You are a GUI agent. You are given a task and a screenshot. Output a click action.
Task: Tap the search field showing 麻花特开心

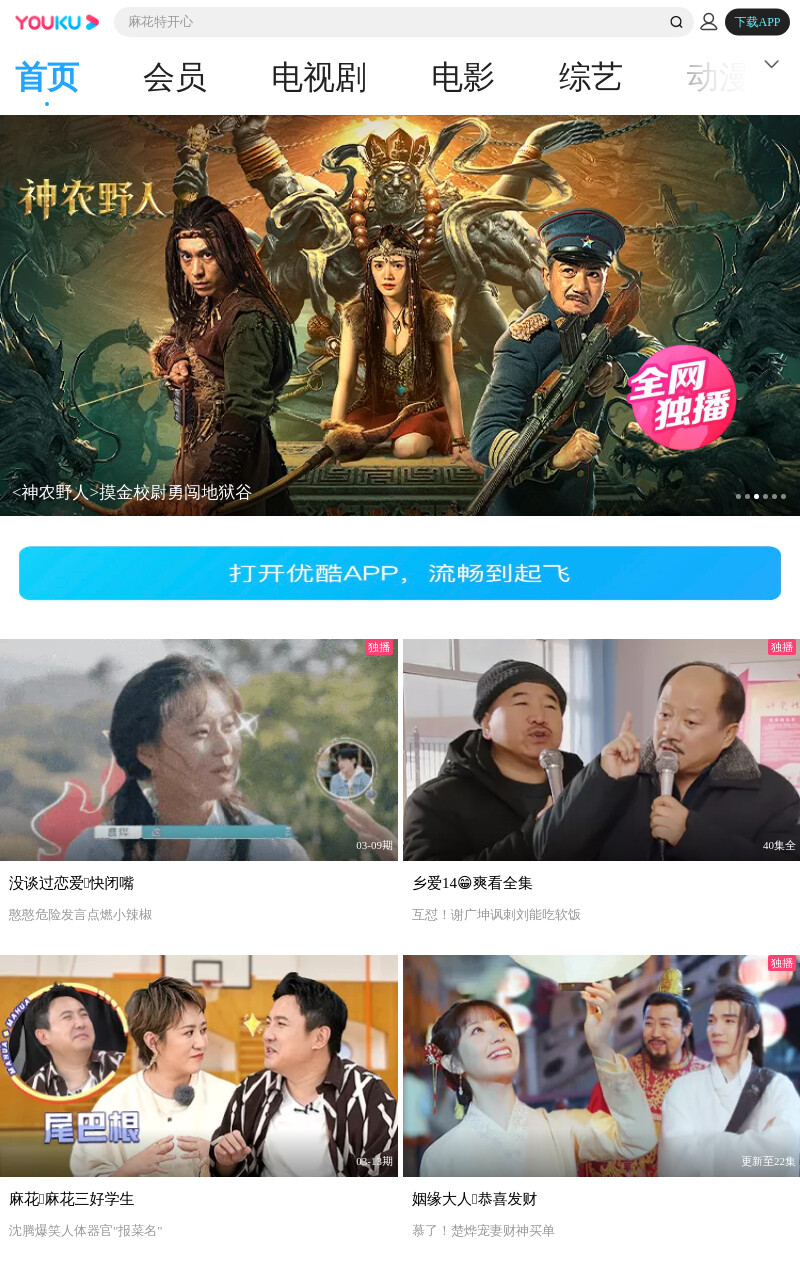tap(403, 22)
